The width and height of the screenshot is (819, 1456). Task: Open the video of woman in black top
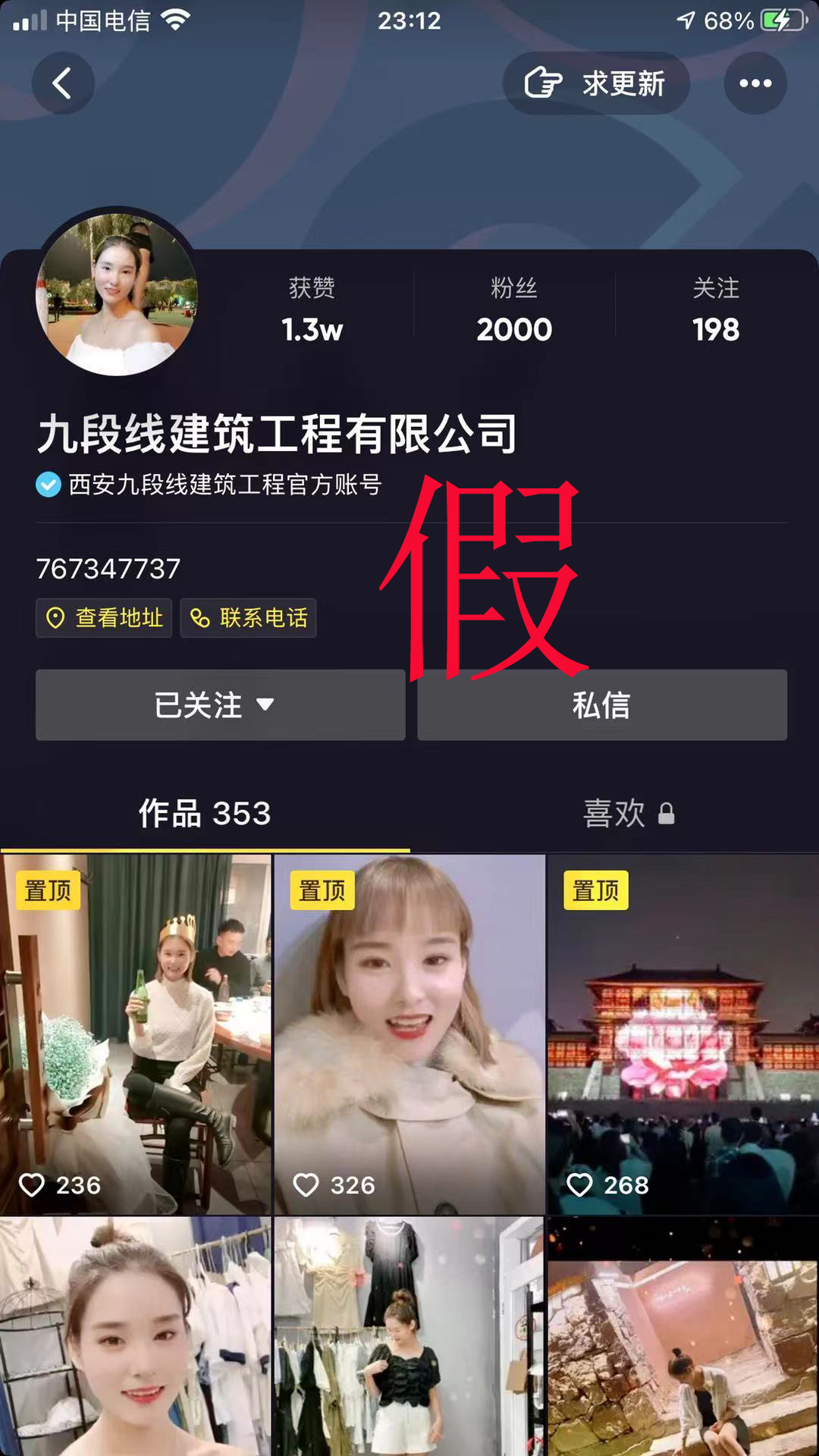409,1336
